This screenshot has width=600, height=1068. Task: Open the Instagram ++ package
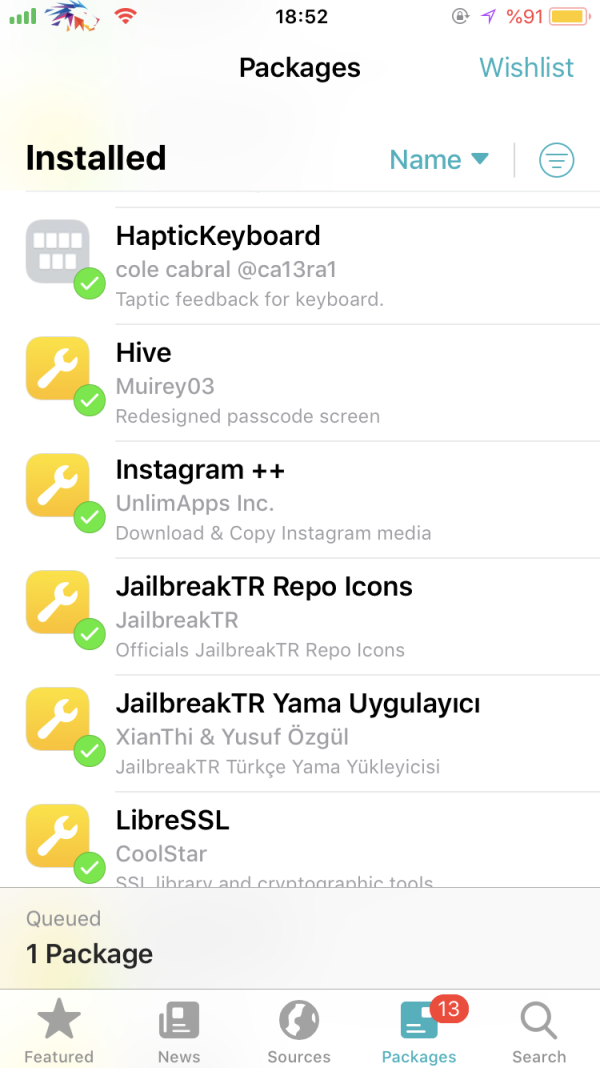pyautogui.click(x=300, y=500)
